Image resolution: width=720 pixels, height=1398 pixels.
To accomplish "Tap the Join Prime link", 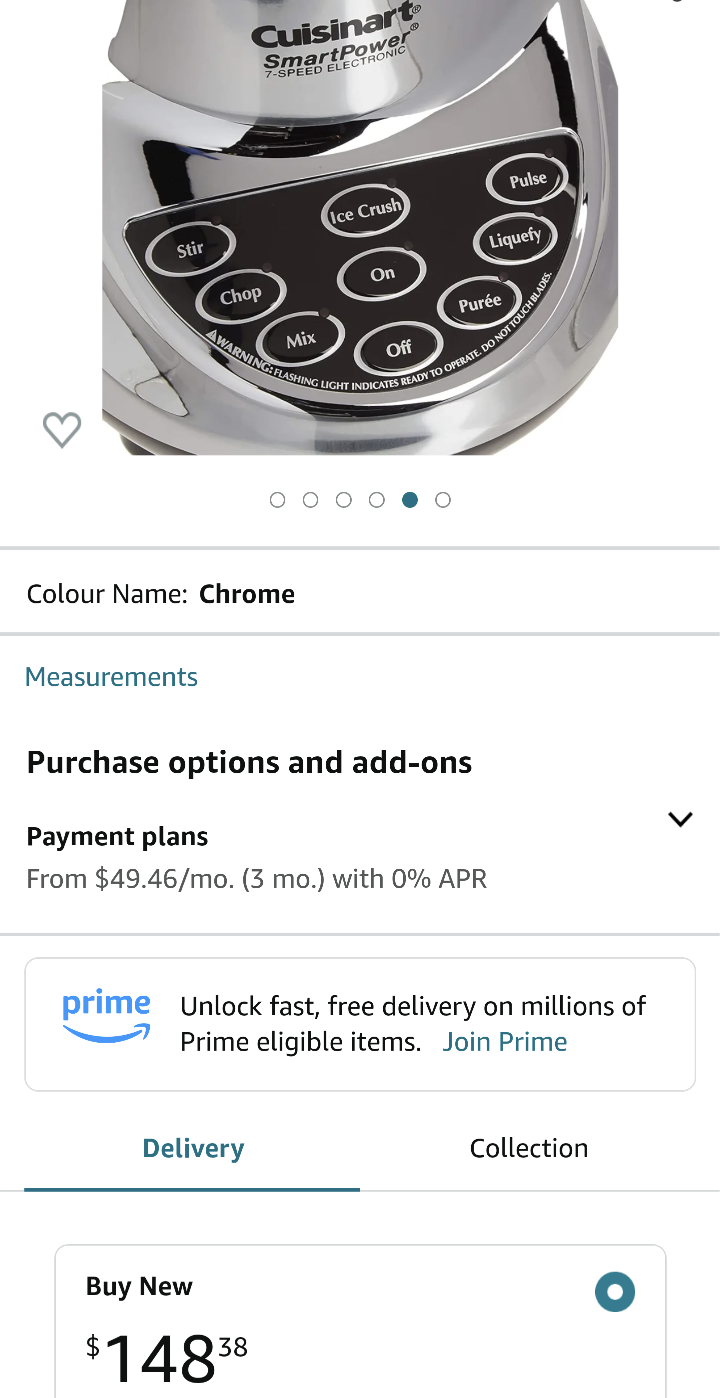I will [505, 1042].
